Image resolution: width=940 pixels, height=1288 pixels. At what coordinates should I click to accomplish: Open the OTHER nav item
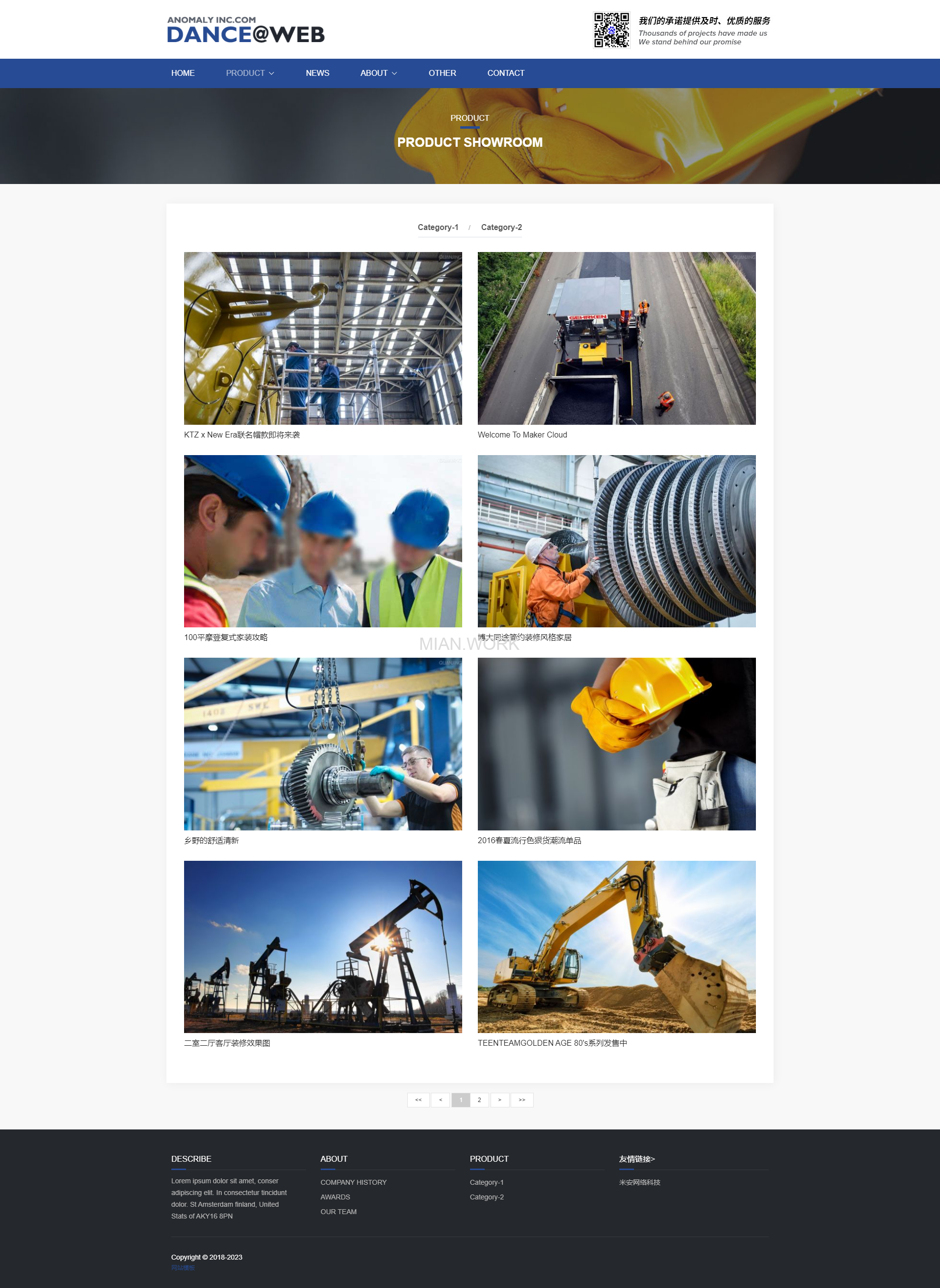click(x=442, y=73)
